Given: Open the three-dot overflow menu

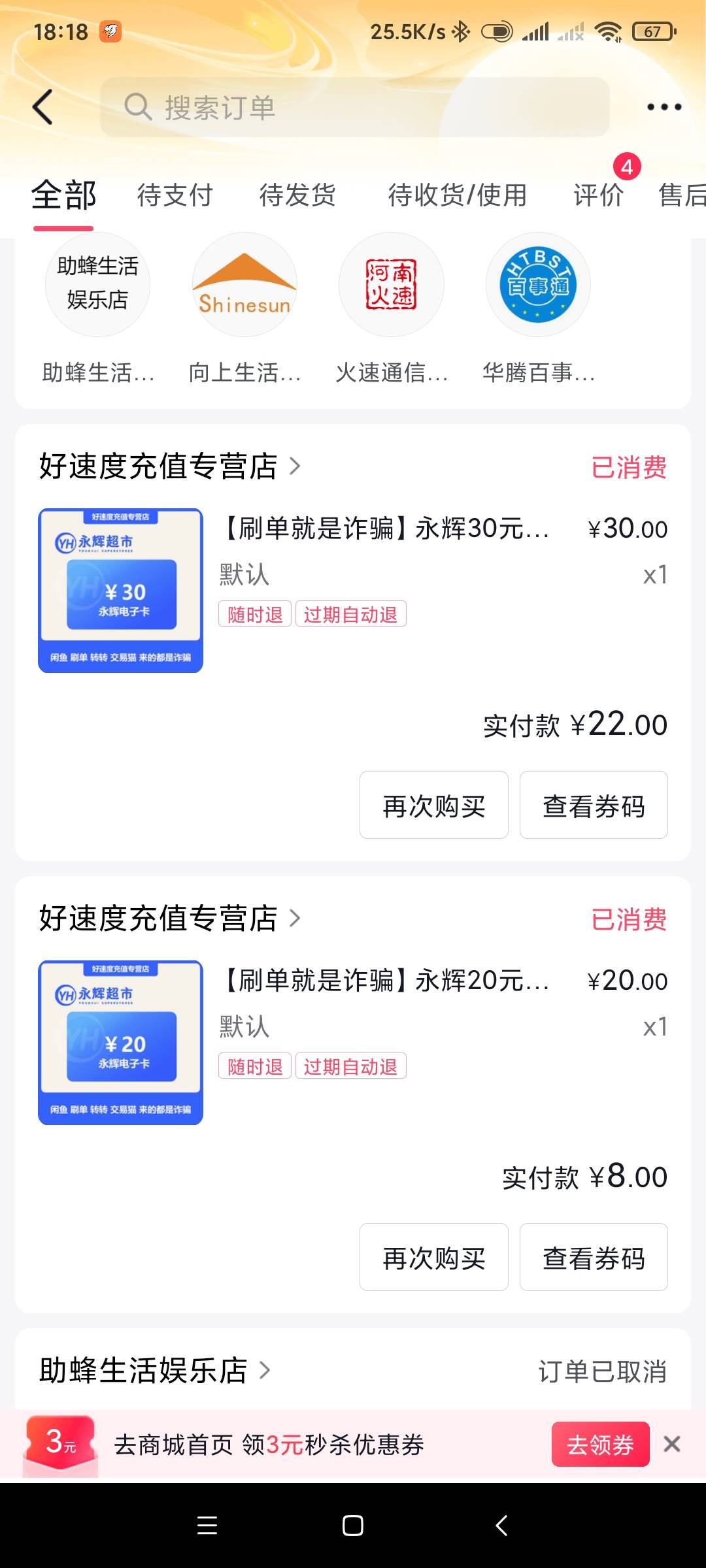Looking at the screenshot, I should (664, 107).
